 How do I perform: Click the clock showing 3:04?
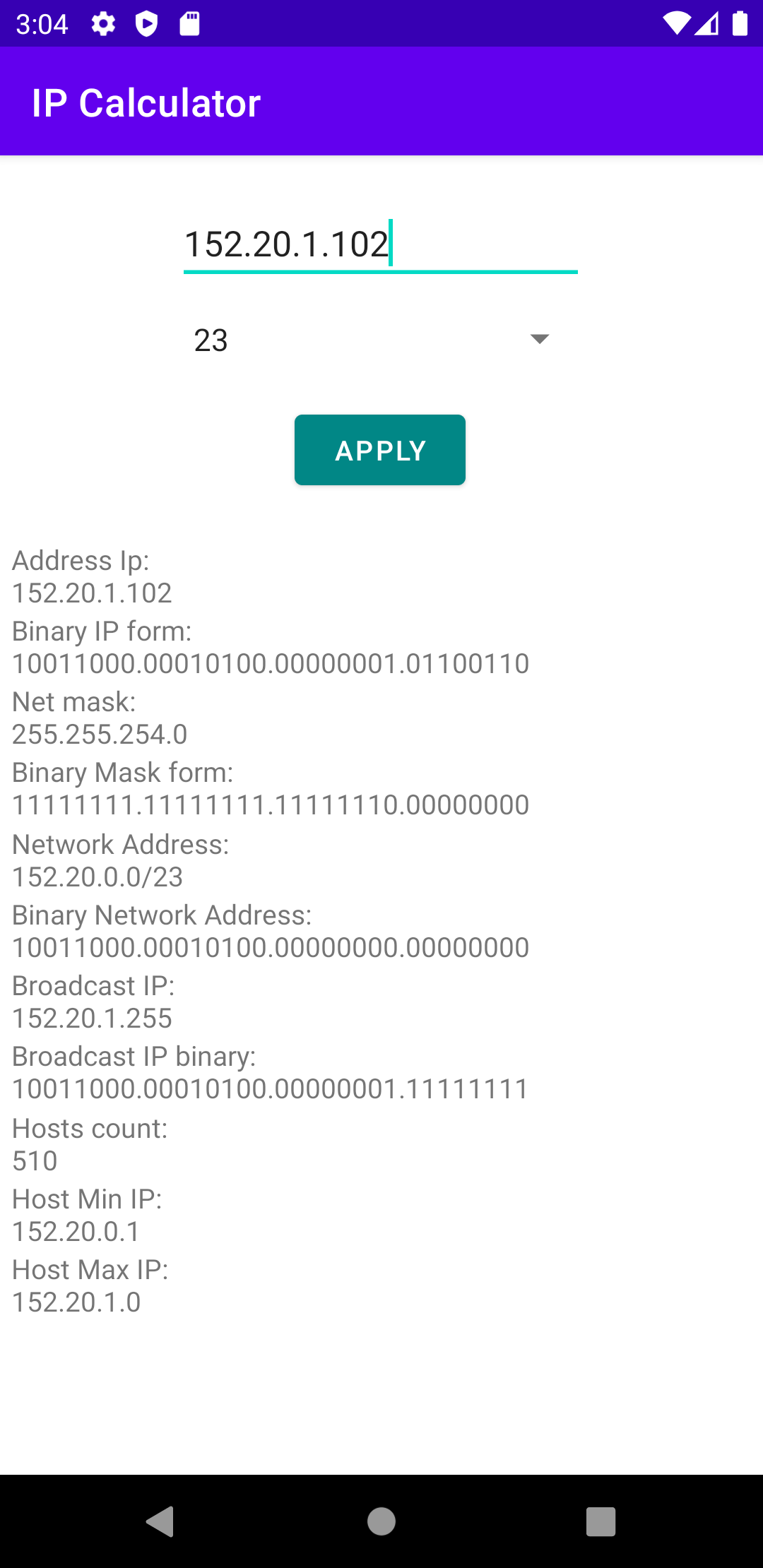44,23
